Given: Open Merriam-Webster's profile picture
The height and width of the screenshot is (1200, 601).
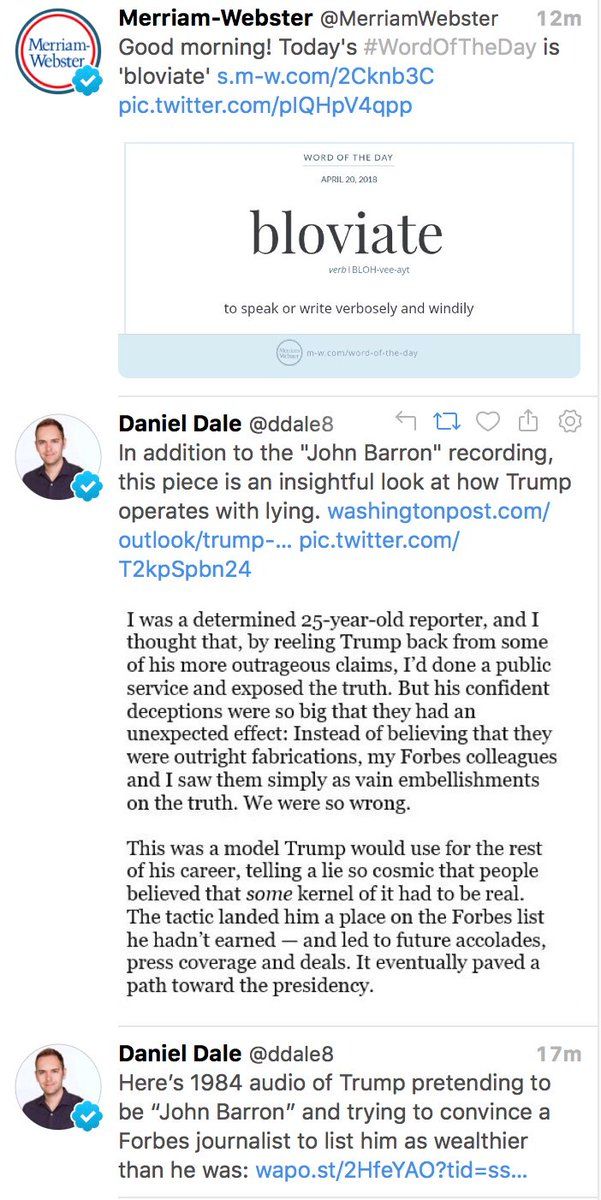Looking at the screenshot, I should pos(58,56).
